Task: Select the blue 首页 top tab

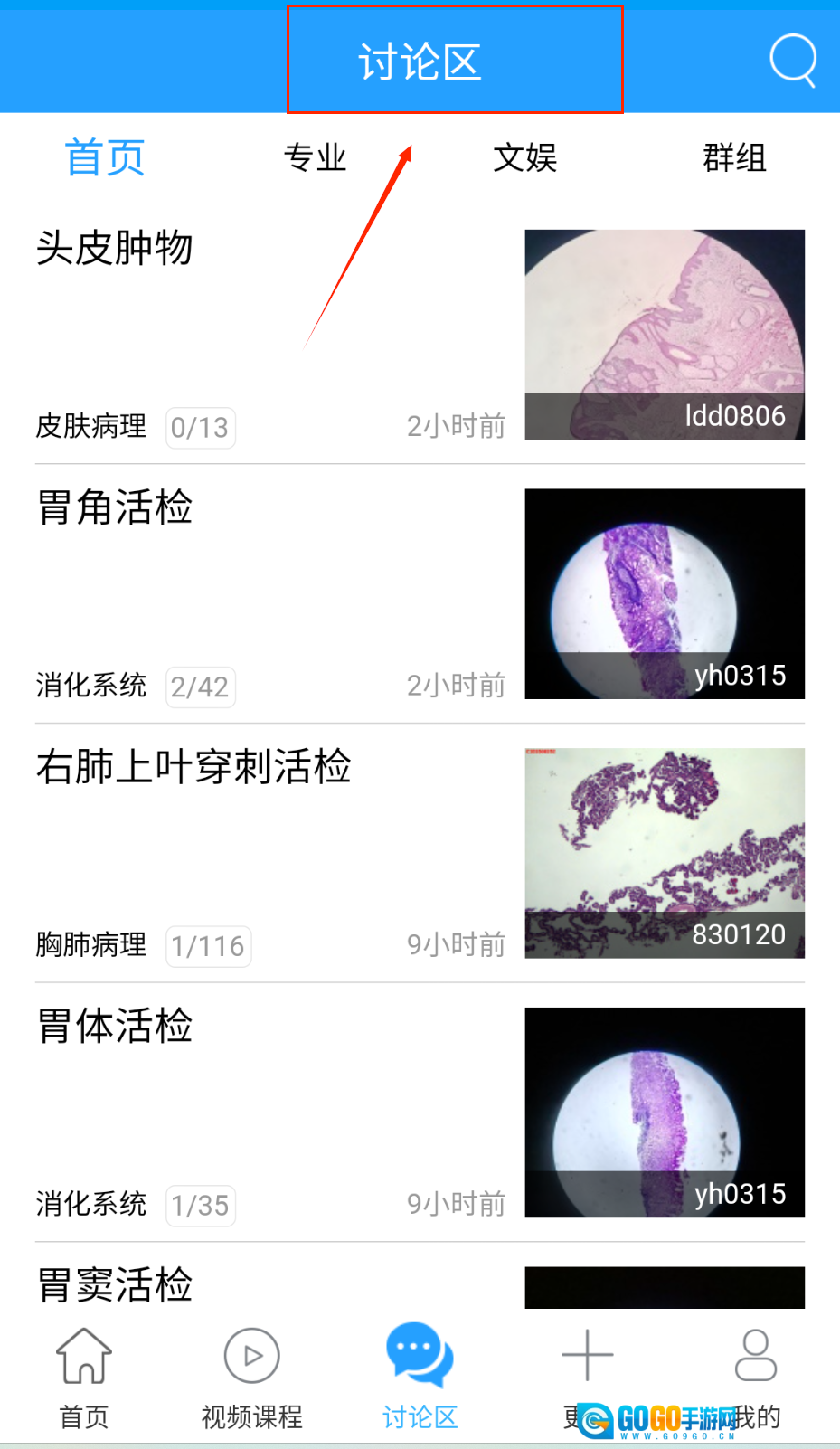Action: (x=105, y=158)
